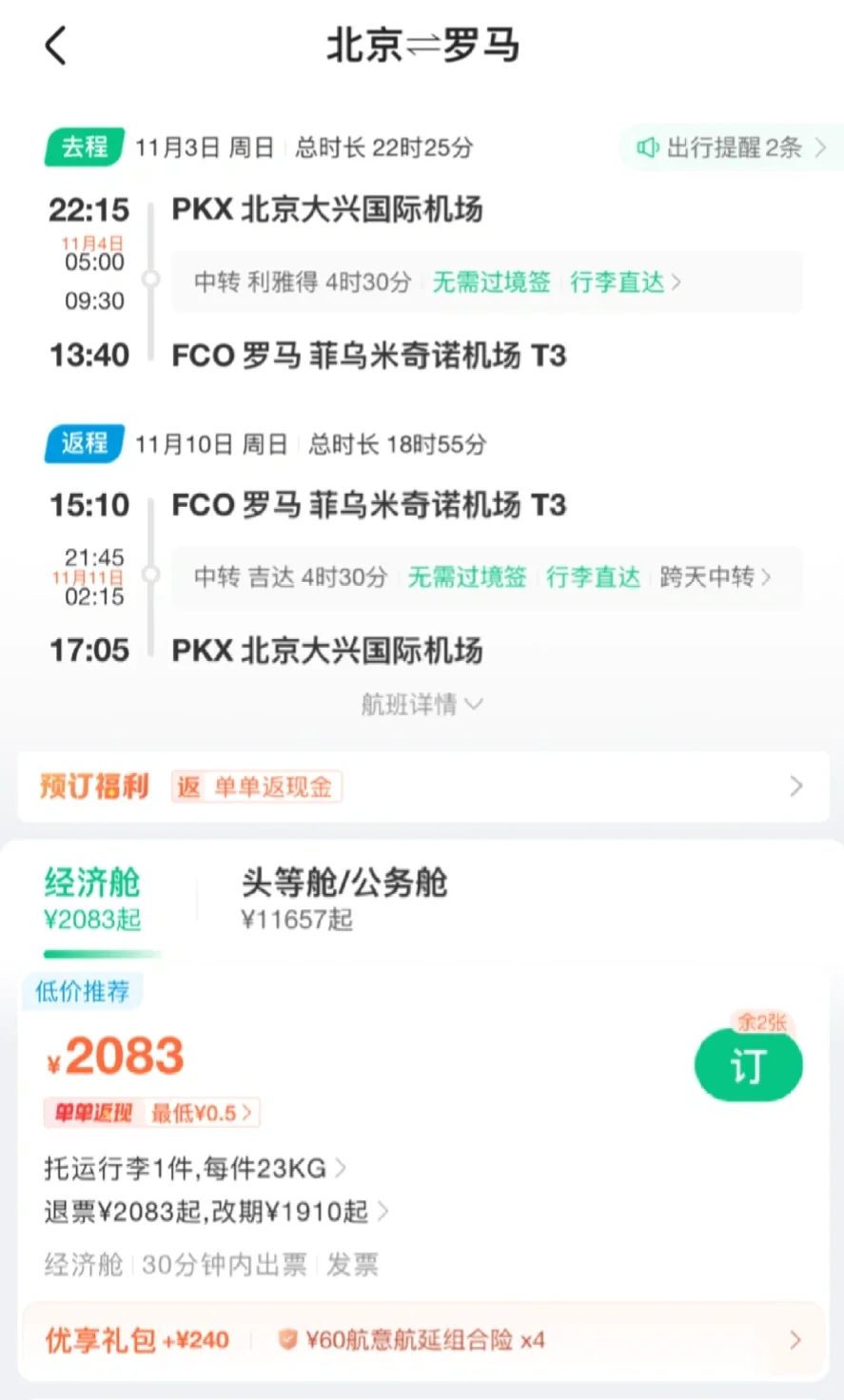
Task: Open 预订福利 单单返现金 row
Action: [422, 787]
